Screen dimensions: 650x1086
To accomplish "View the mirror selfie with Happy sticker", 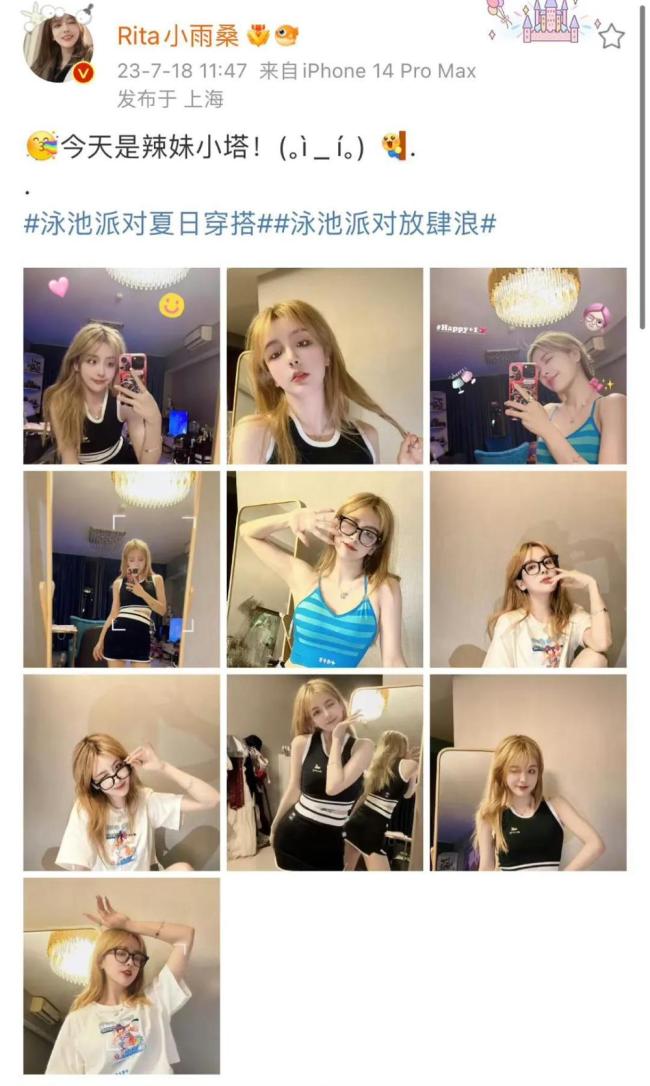I will coord(528,366).
